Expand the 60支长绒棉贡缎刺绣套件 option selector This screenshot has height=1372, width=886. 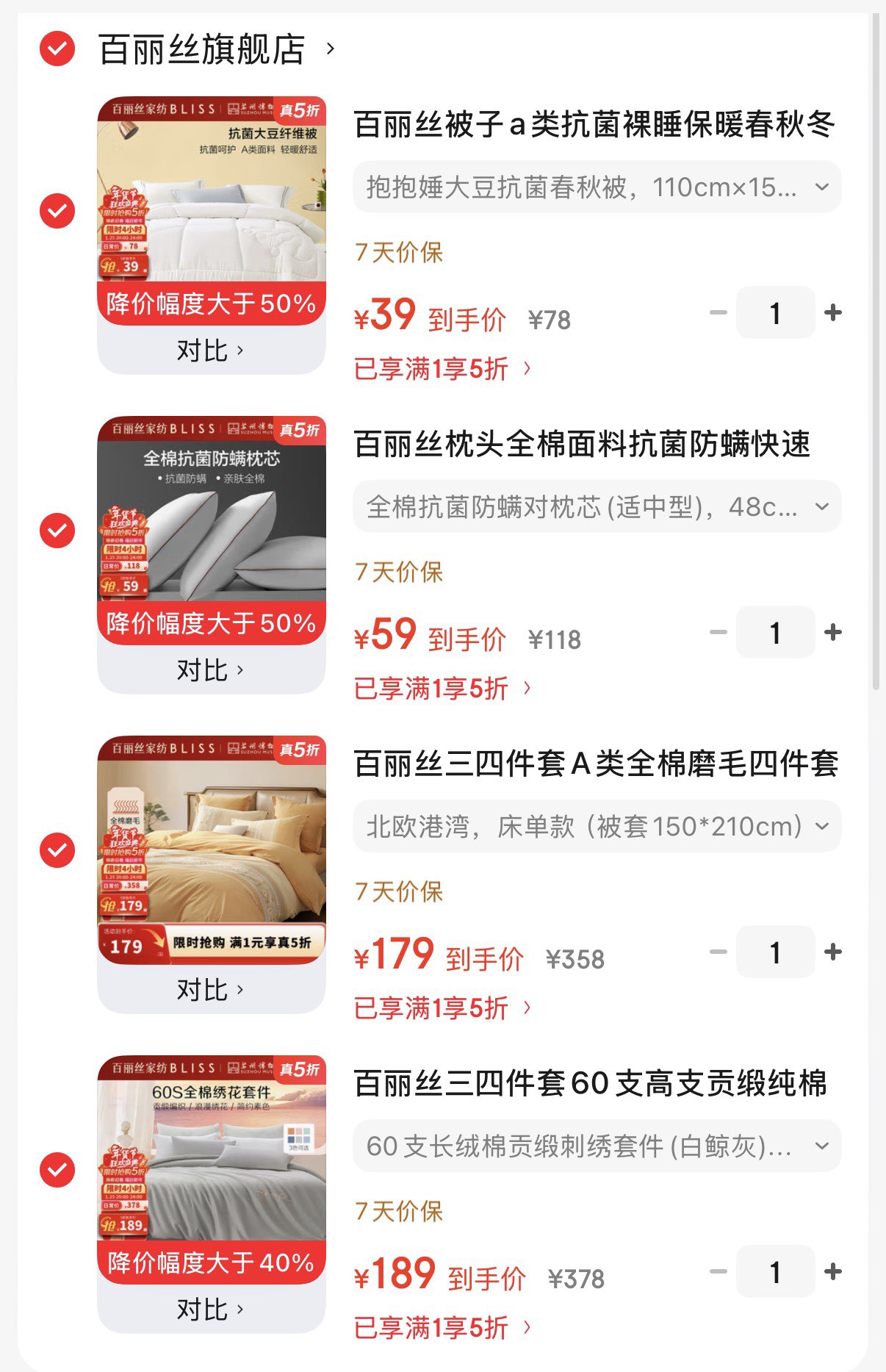click(597, 1146)
